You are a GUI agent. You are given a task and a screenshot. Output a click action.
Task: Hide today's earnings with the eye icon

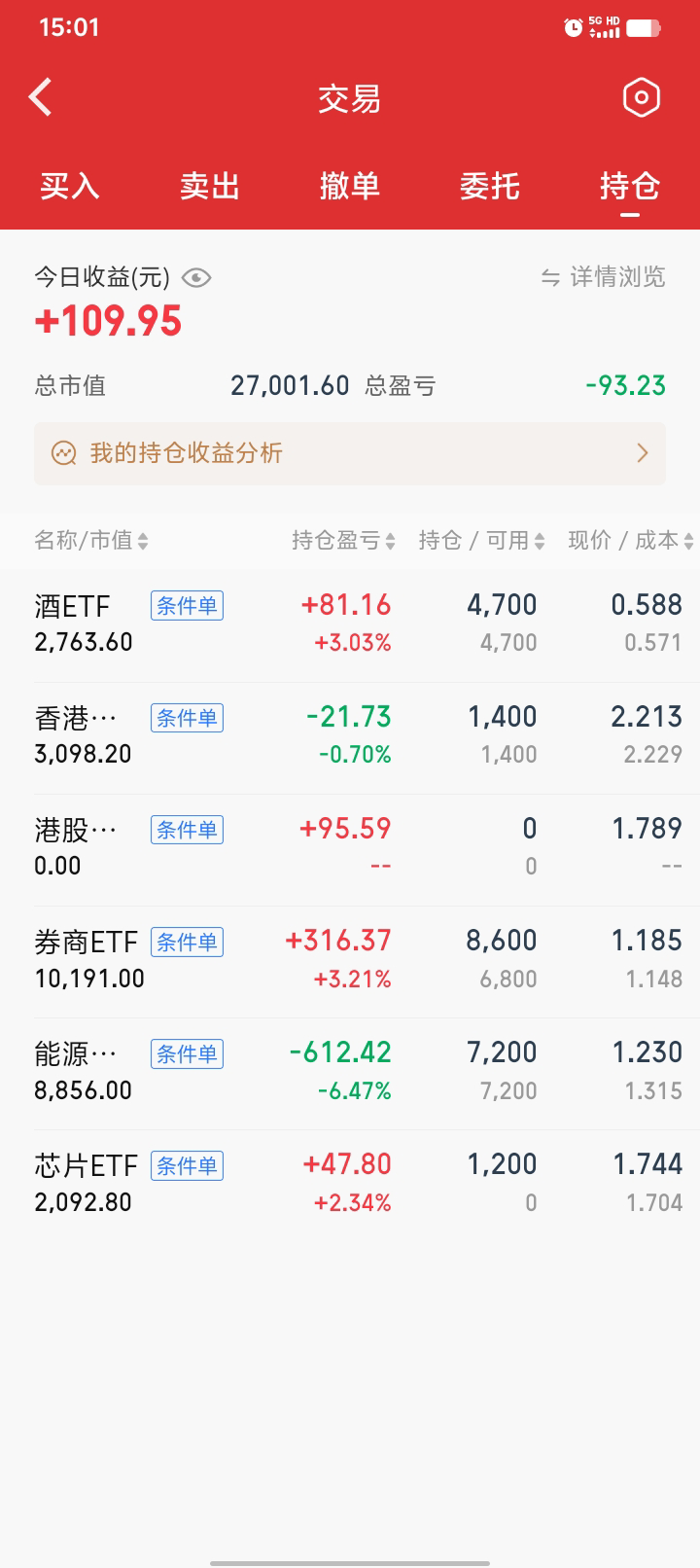196,278
